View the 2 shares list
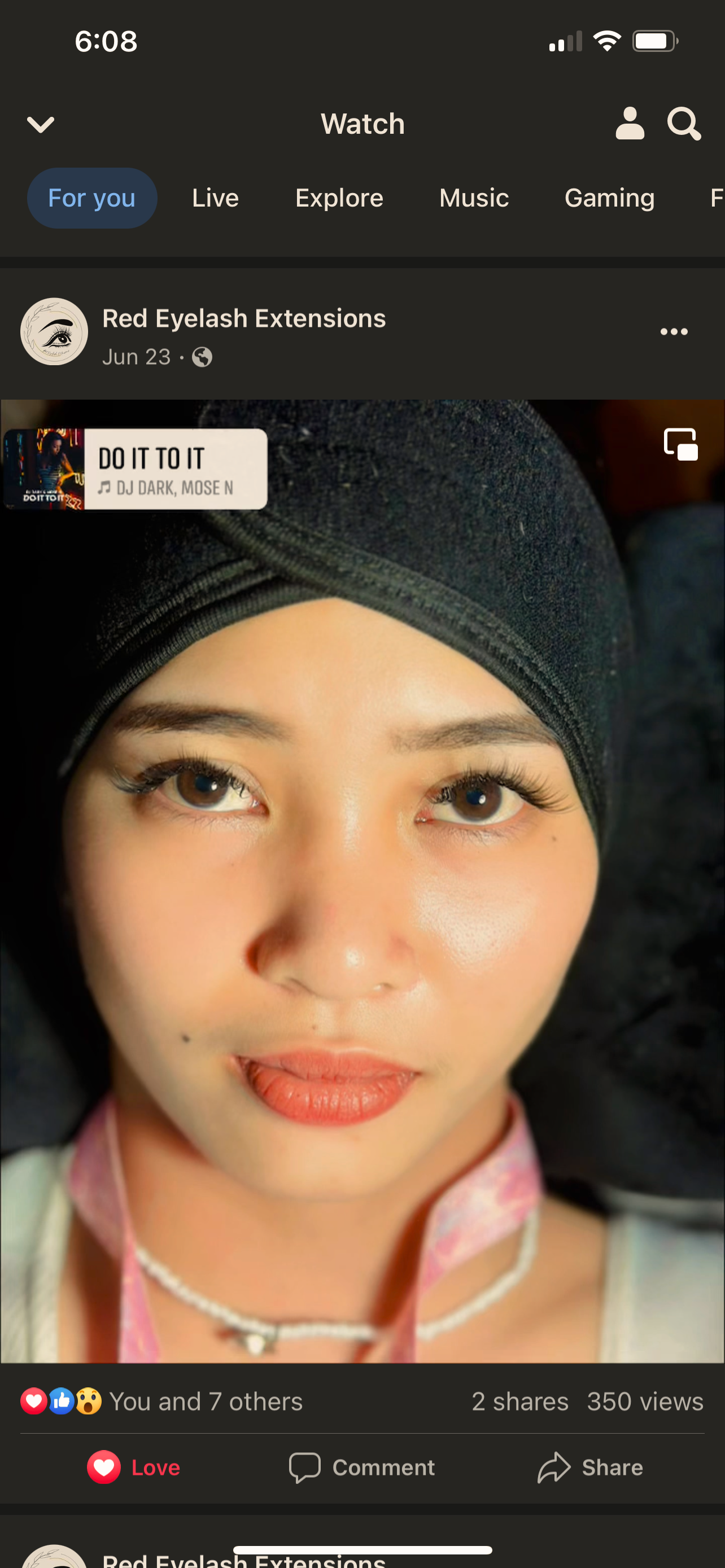Image resolution: width=725 pixels, height=1568 pixels. pos(519,1402)
